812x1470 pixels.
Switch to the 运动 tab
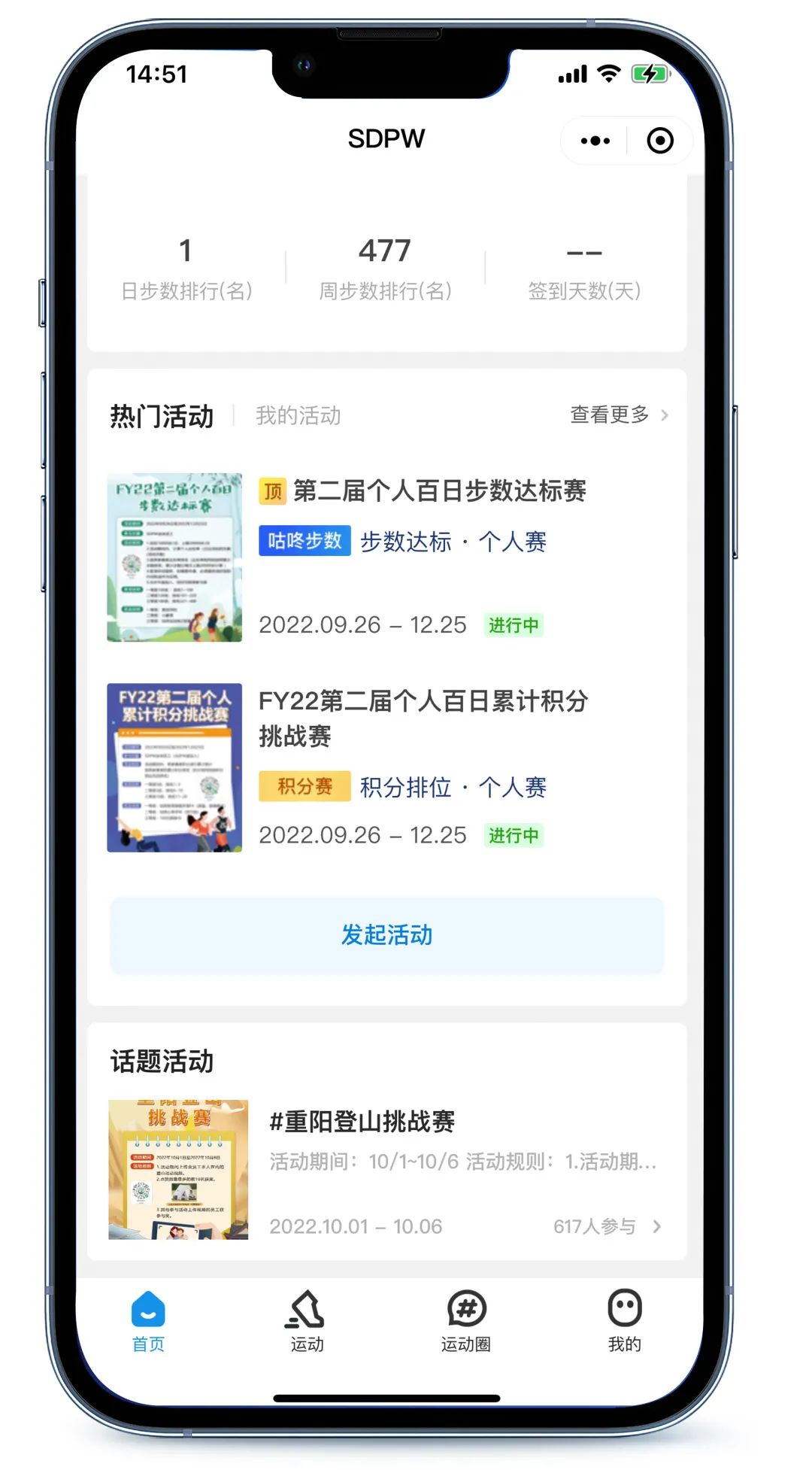click(307, 1321)
